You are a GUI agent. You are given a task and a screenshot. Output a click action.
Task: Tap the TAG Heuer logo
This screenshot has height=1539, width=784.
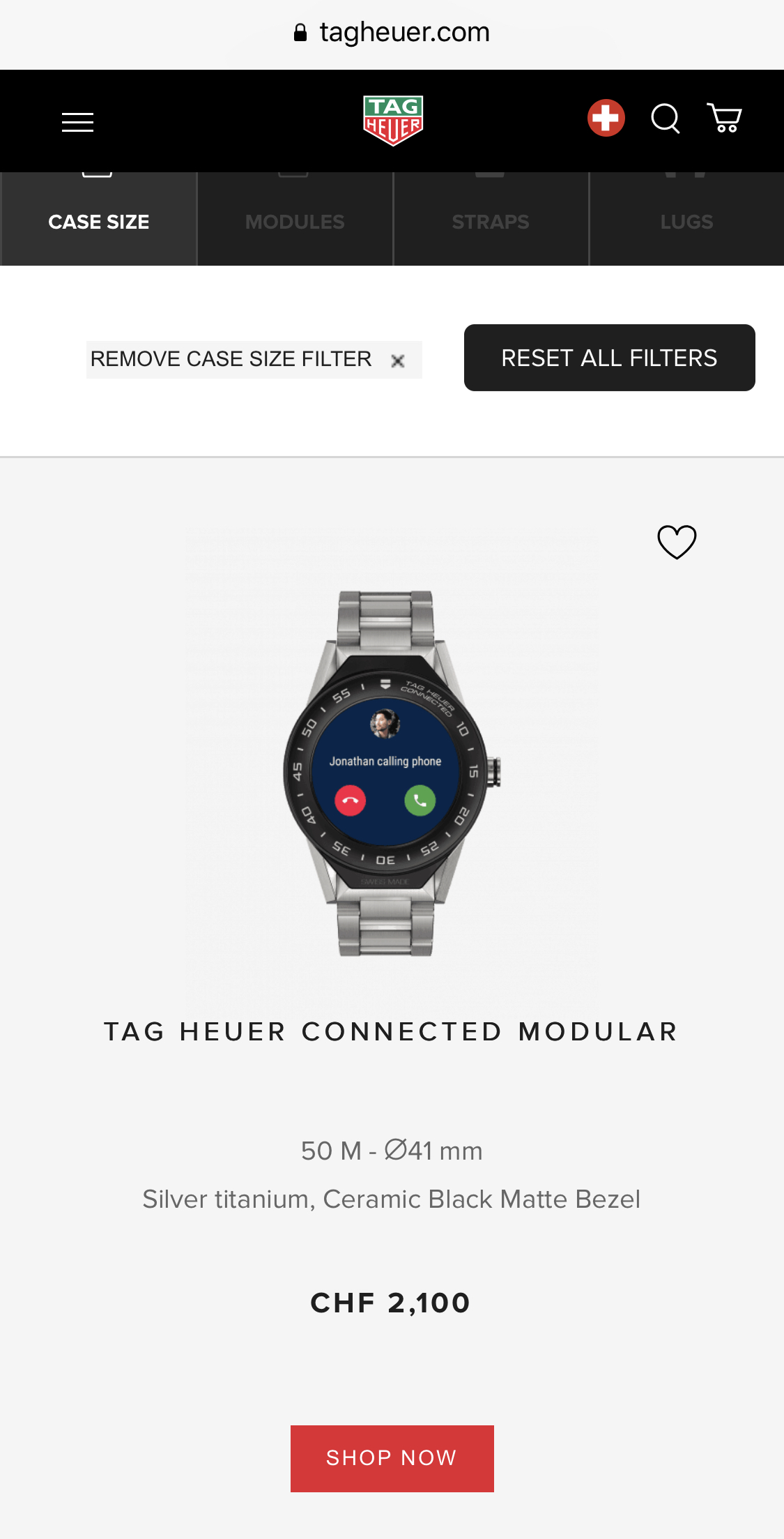pos(392,121)
